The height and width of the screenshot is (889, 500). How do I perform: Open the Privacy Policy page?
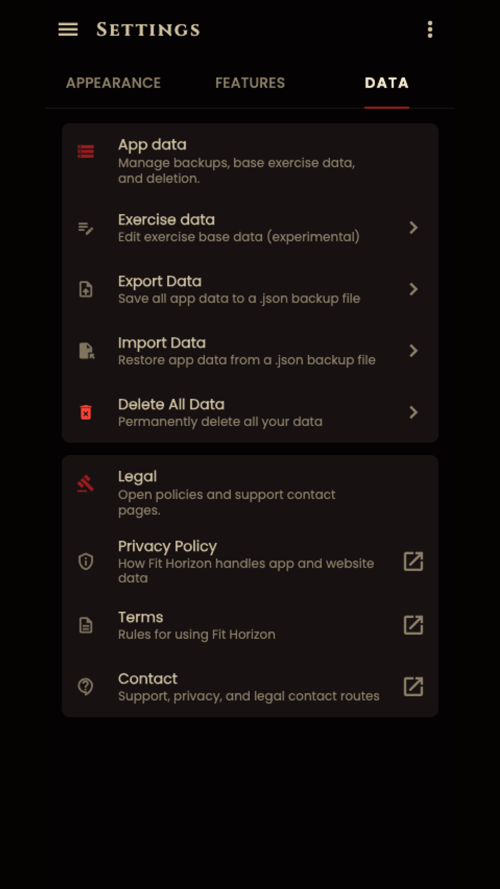pyautogui.click(x=250, y=561)
